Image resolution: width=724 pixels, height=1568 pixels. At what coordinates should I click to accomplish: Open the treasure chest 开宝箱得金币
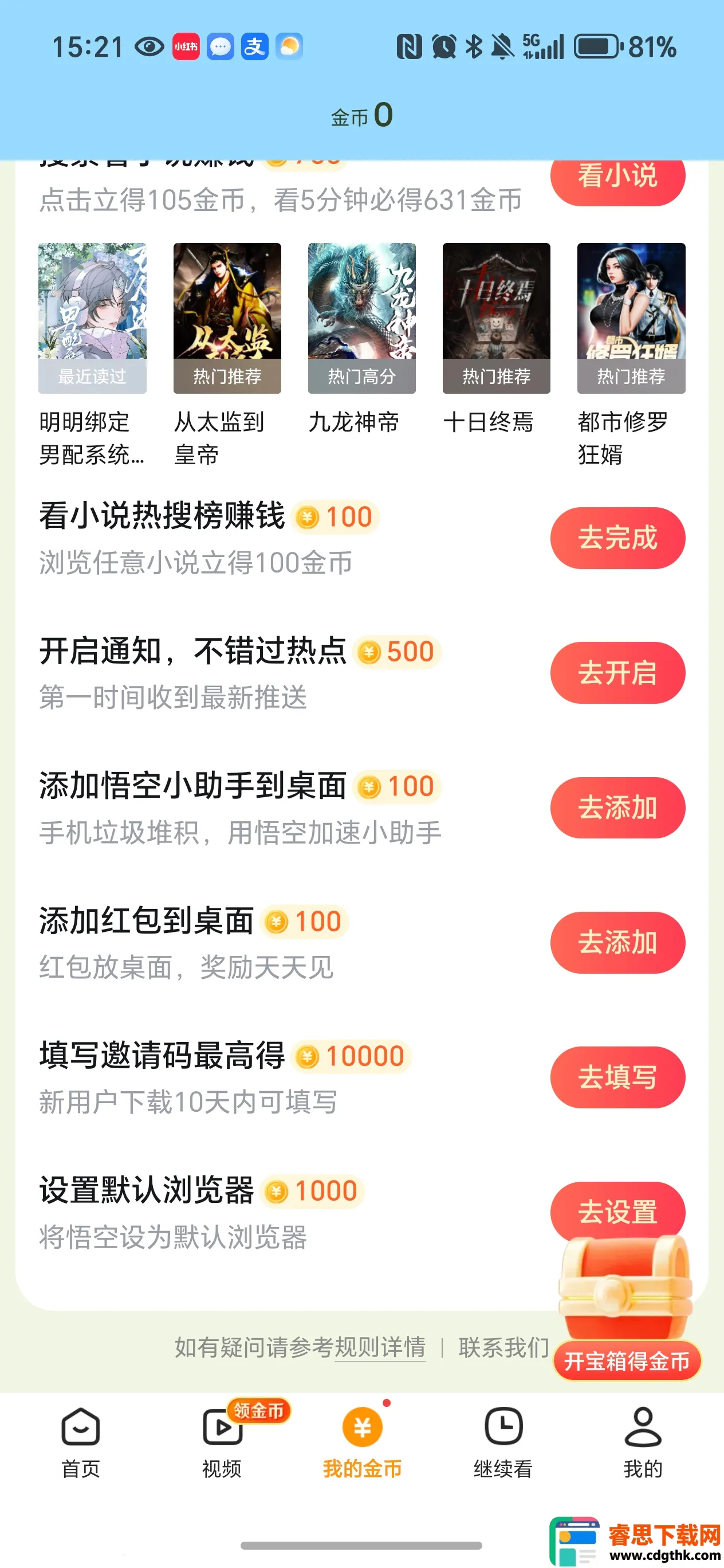(x=627, y=1309)
